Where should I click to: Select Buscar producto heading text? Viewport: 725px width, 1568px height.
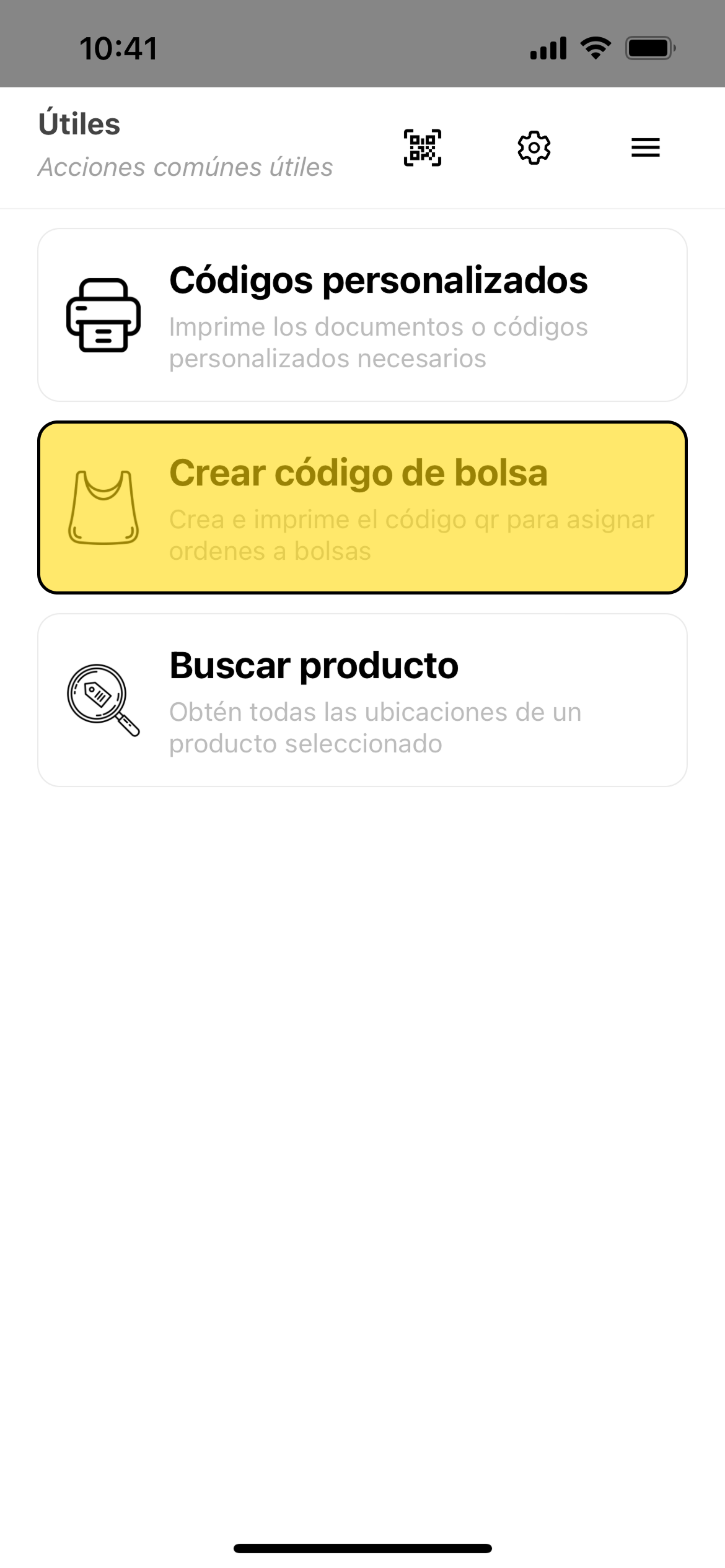coord(312,666)
